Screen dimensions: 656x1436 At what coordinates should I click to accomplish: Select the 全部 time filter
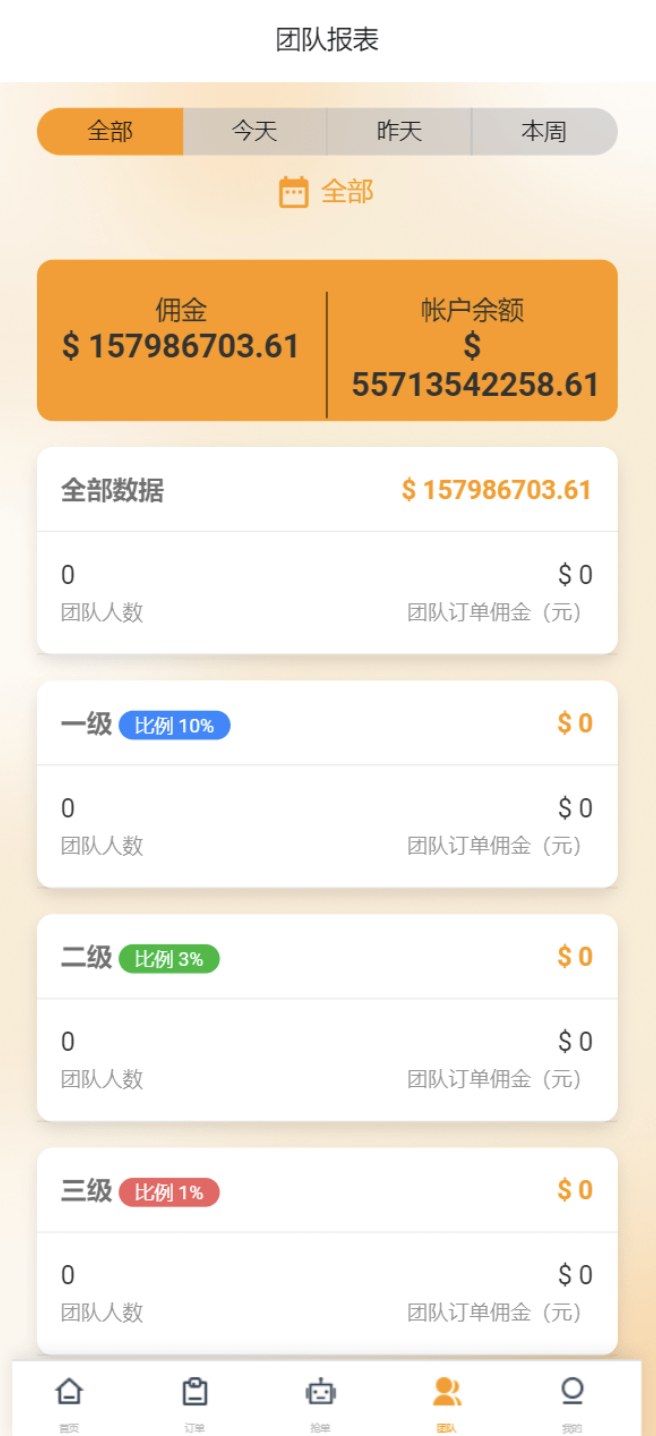click(110, 131)
